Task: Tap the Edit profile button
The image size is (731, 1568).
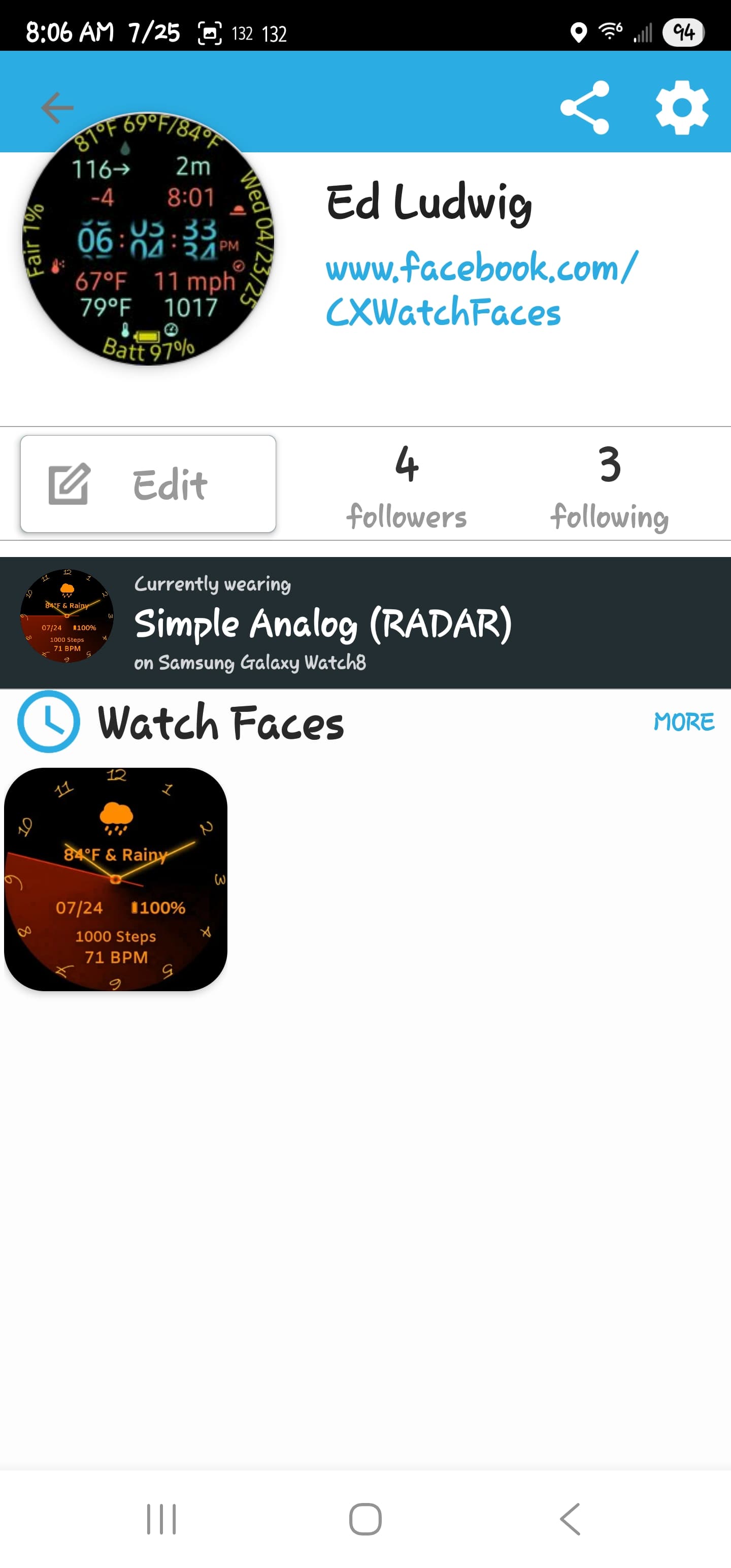Action: [148, 484]
